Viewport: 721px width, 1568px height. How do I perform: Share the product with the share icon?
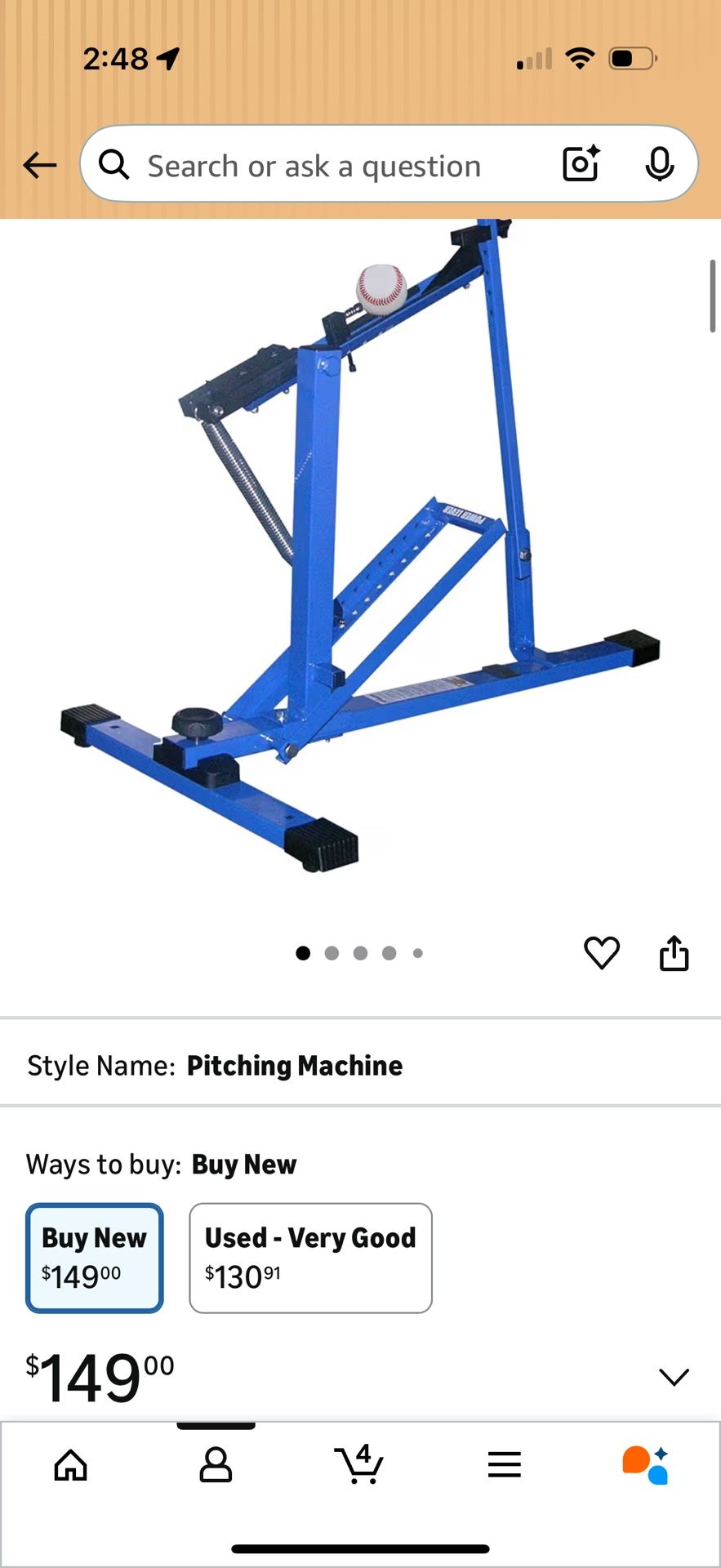(673, 952)
